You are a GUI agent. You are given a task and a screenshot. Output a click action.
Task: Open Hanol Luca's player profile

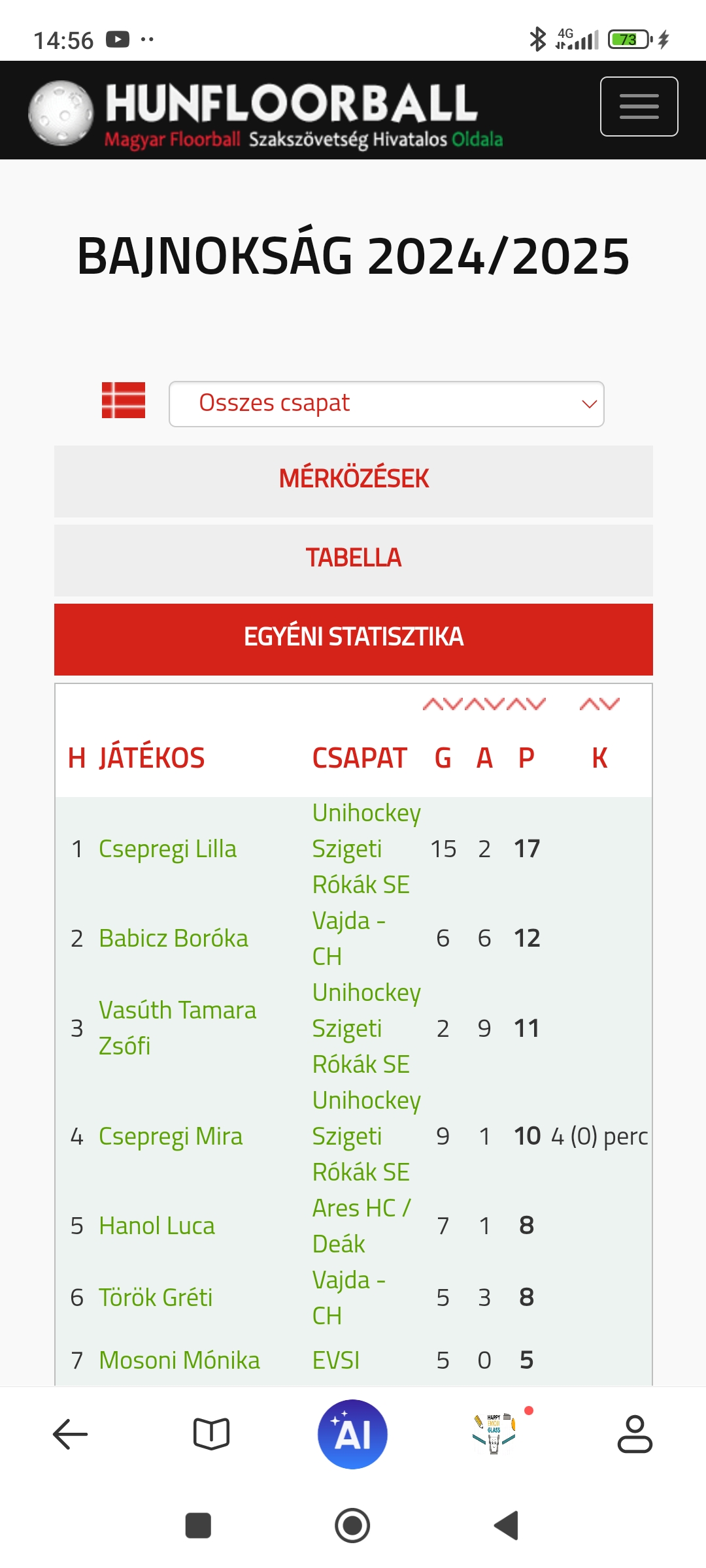pyautogui.click(x=157, y=1226)
